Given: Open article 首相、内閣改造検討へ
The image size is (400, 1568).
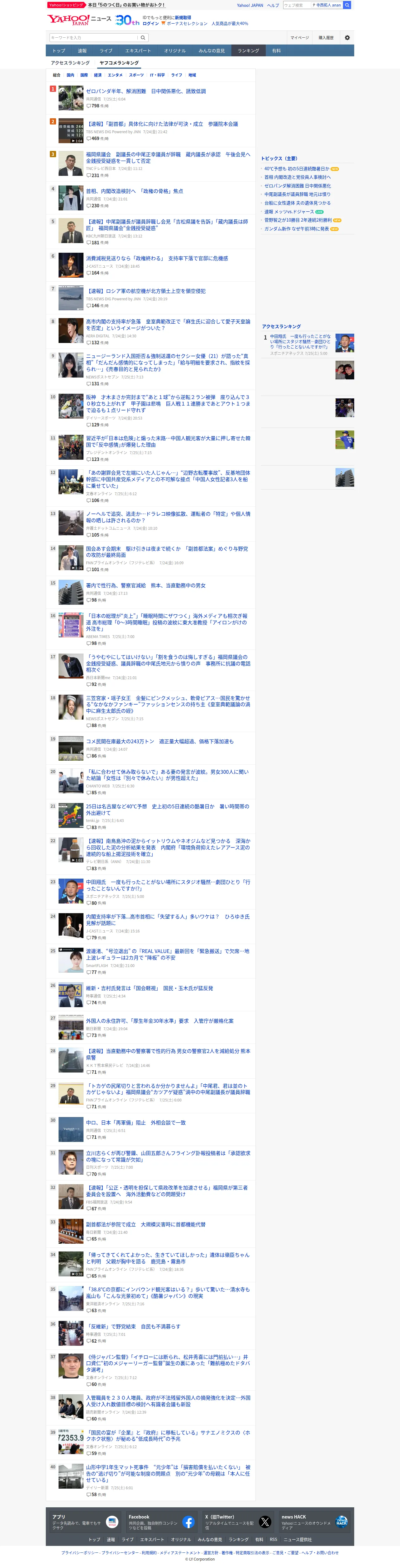Looking at the screenshot, I should 135,190.
